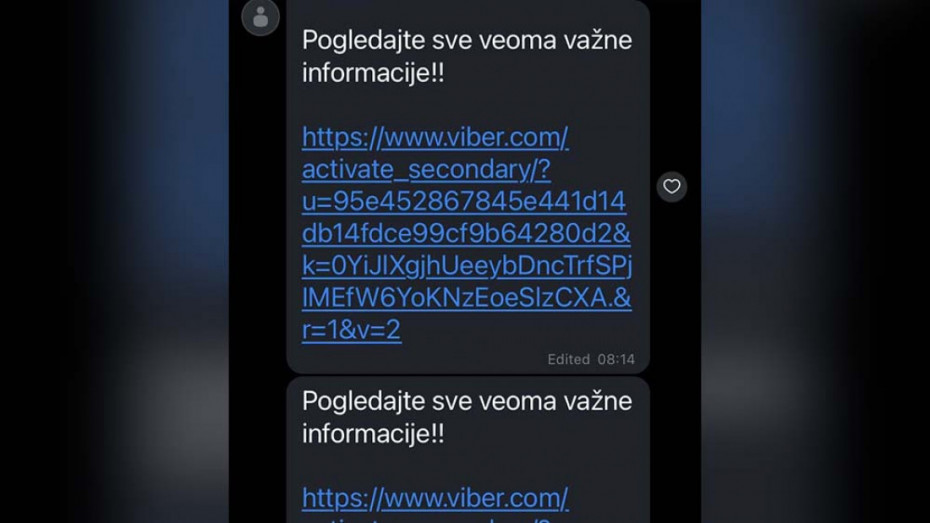Open the viber.com link in the lower message
This screenshot has height=523, width=930.
click(x=435, y=497)
